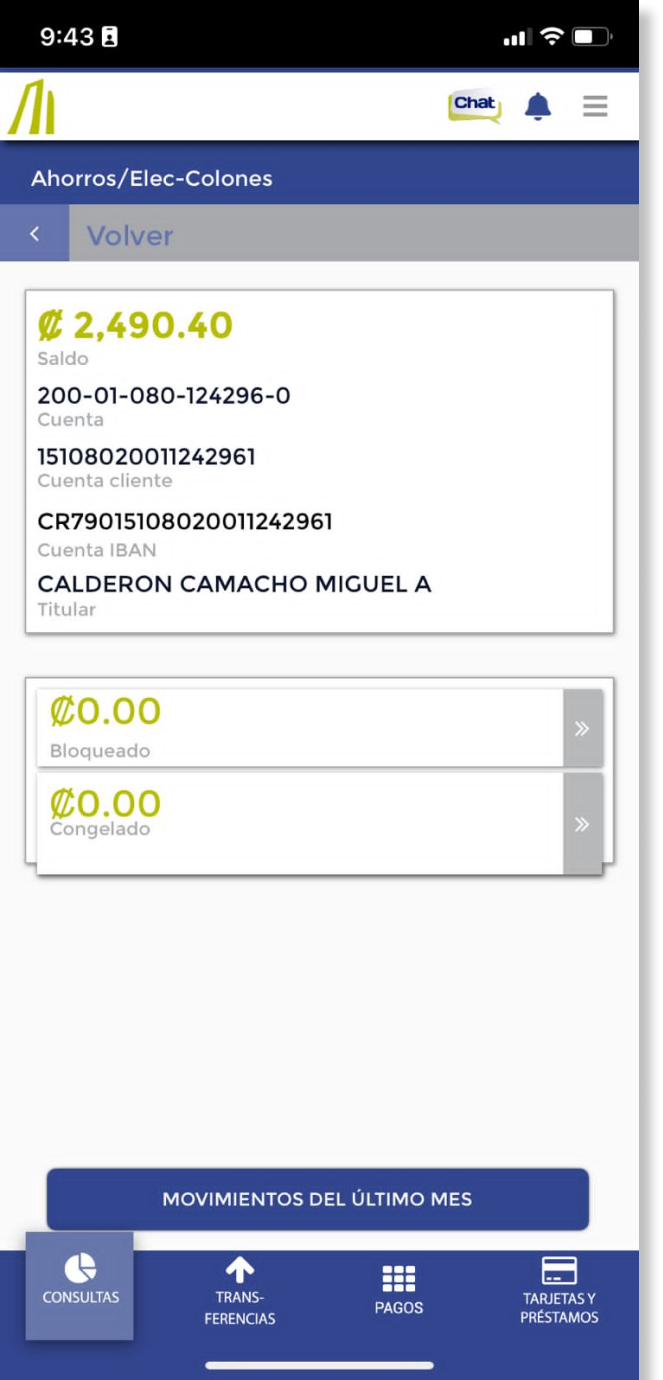This screenshot has width=663, height=1380.
Task: Expand the Congelado amount details
Action: (x=583, y=824)
